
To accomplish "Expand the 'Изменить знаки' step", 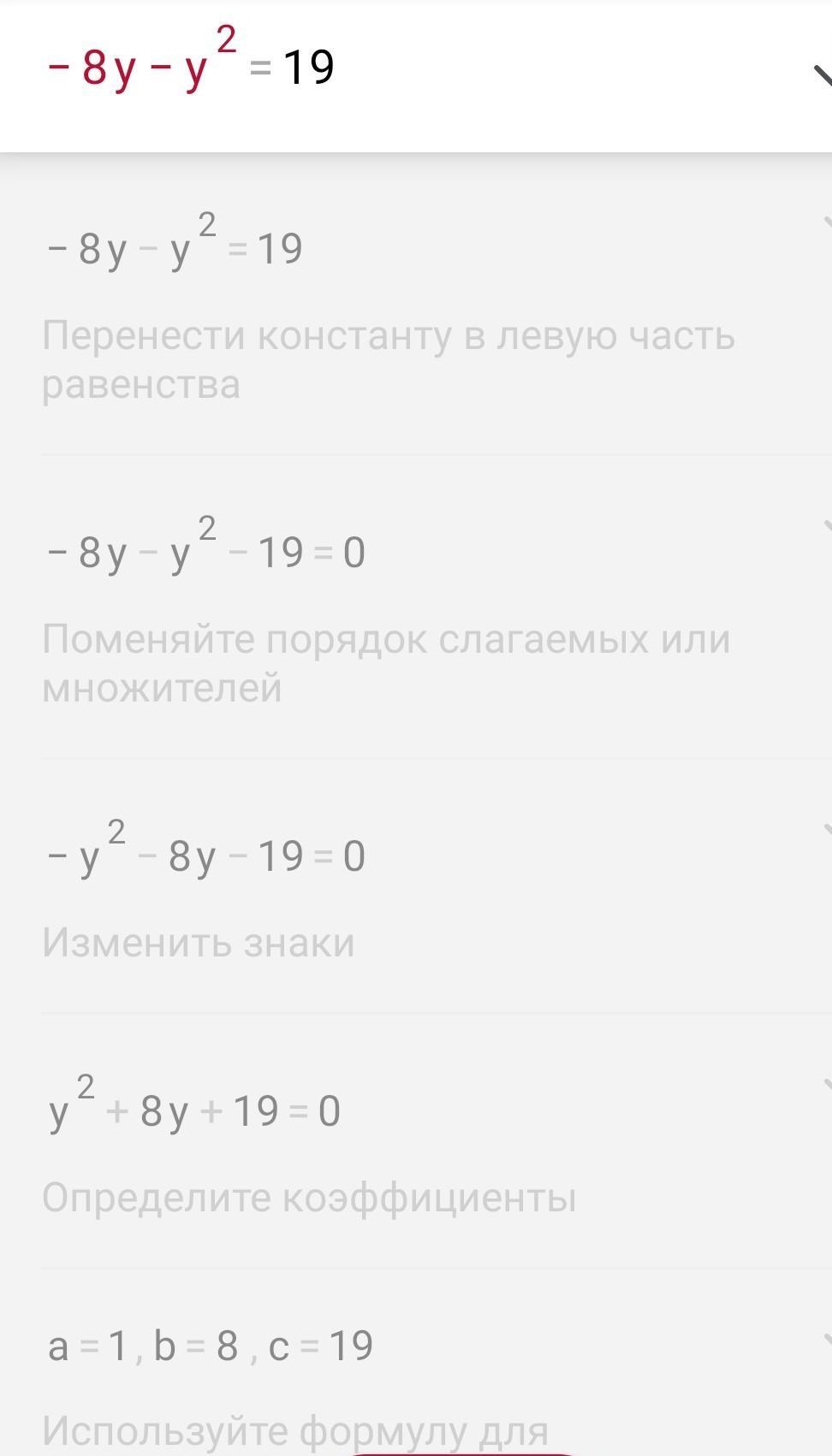I will (826, 829).
